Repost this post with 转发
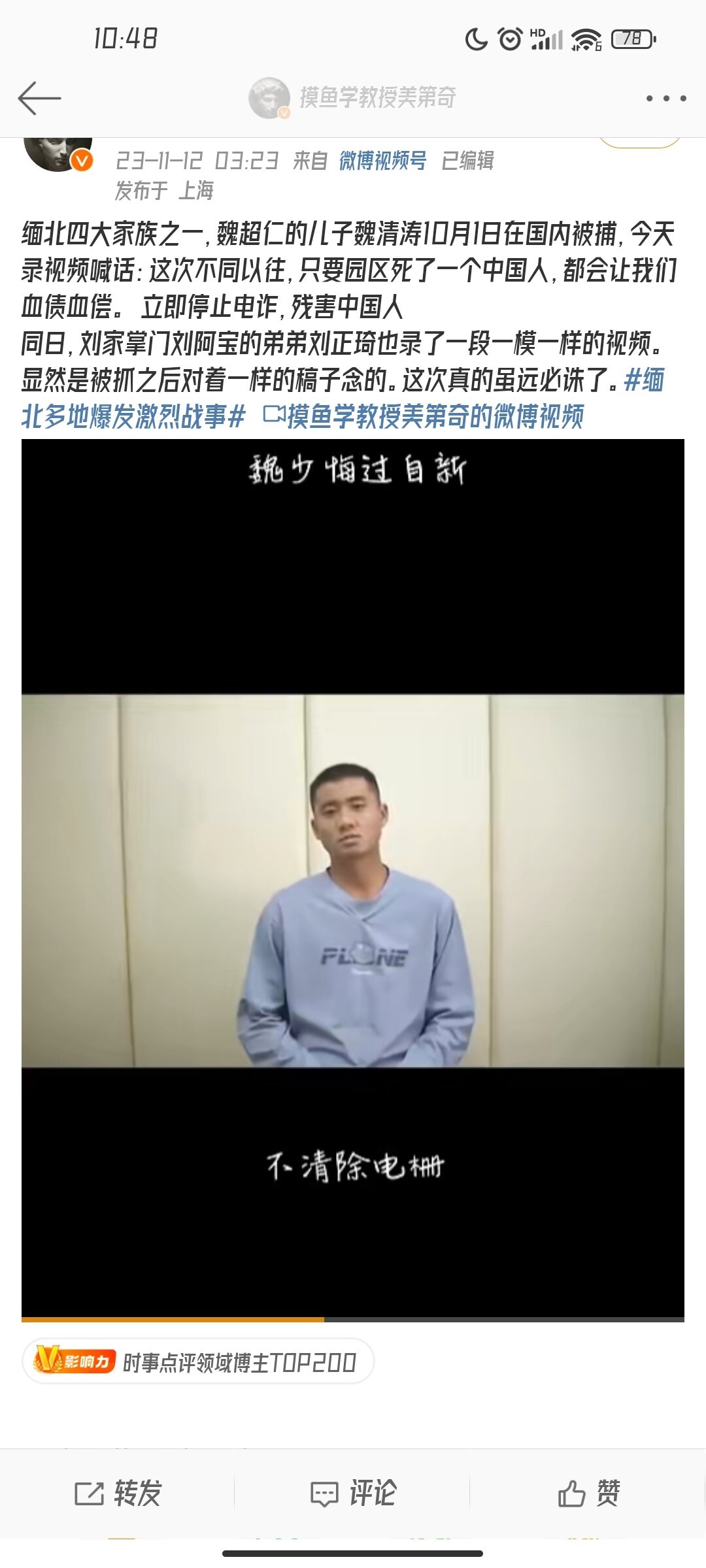The width and height of the screenshot is (706, 1568). [118, 1494]
